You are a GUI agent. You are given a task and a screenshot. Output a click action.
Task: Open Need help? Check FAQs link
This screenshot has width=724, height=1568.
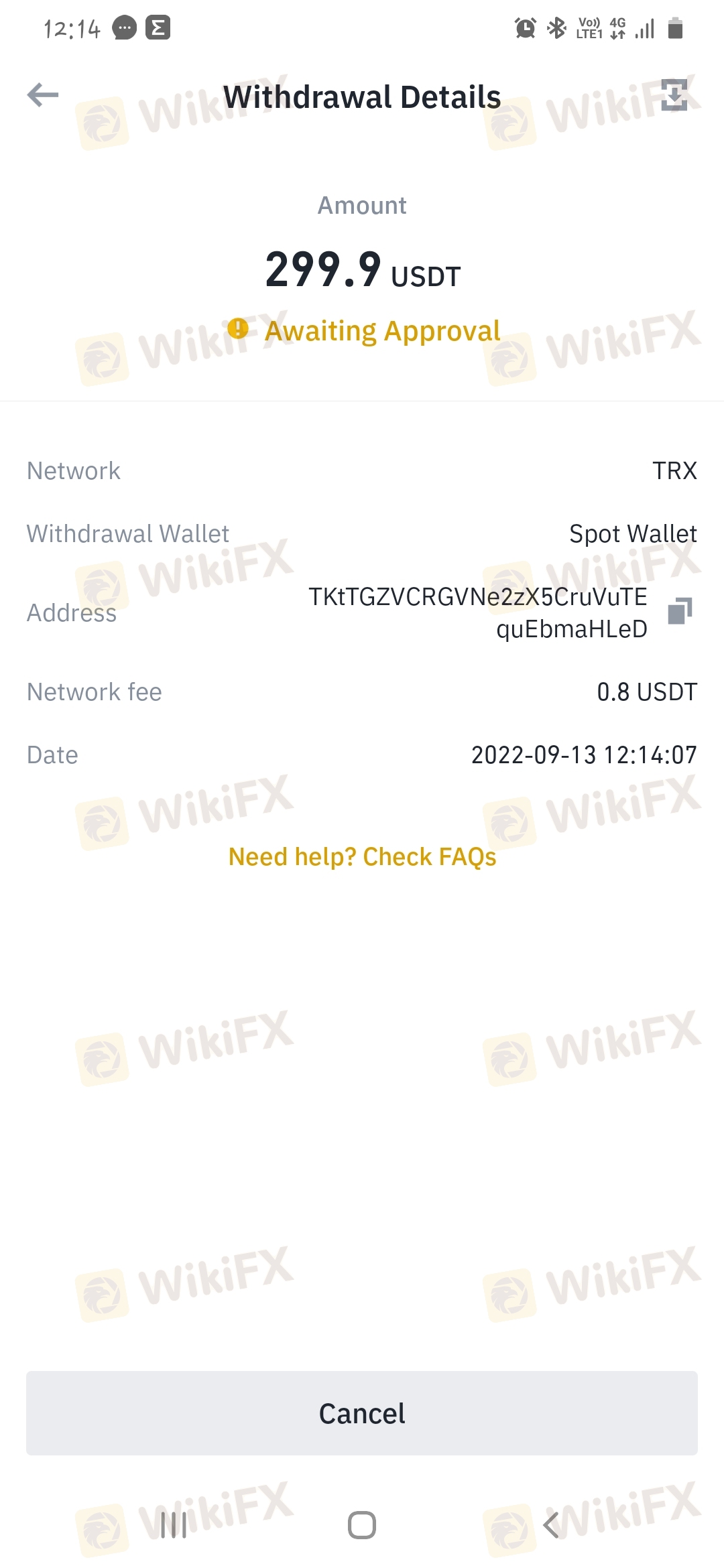(x=362, y=857)
